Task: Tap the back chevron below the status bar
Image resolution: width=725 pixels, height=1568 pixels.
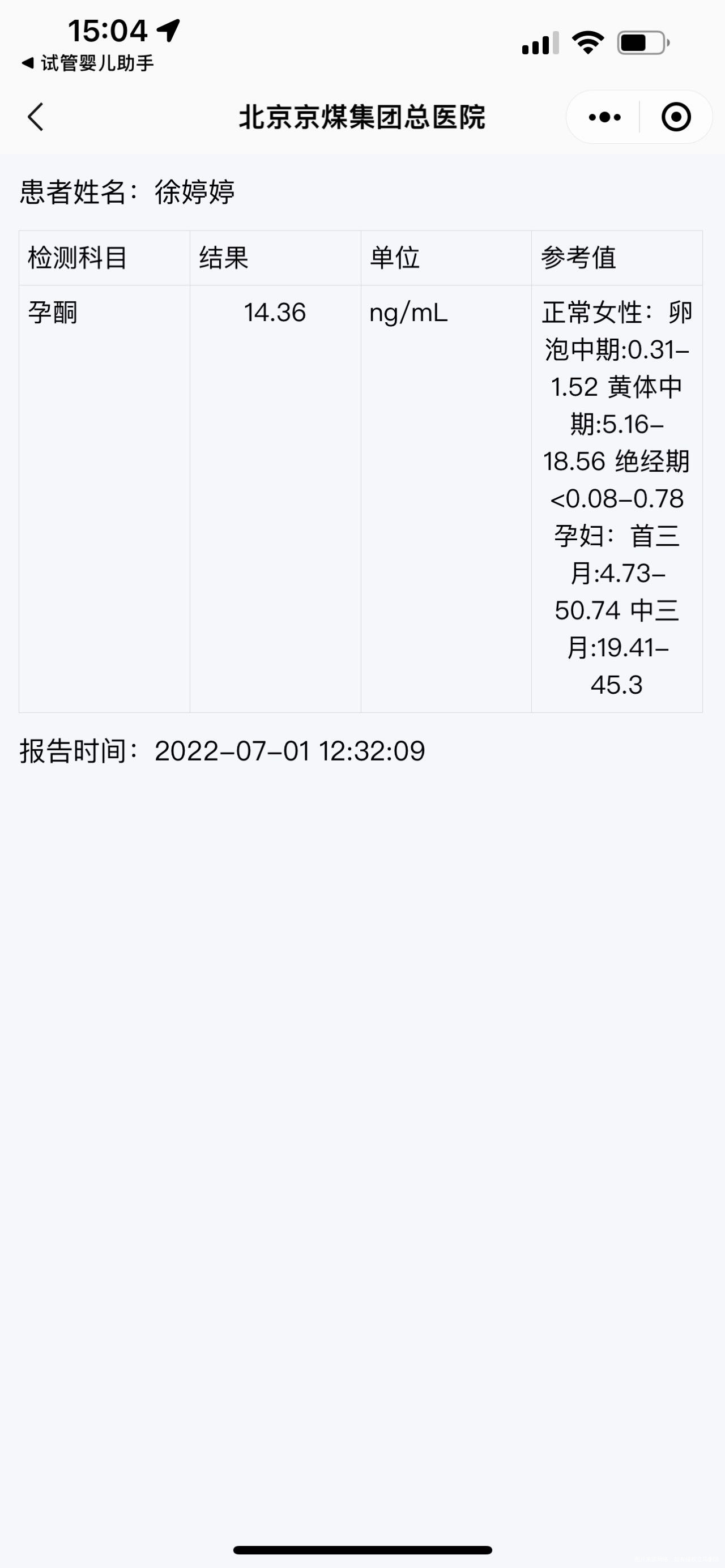Action: click(35, 117)
